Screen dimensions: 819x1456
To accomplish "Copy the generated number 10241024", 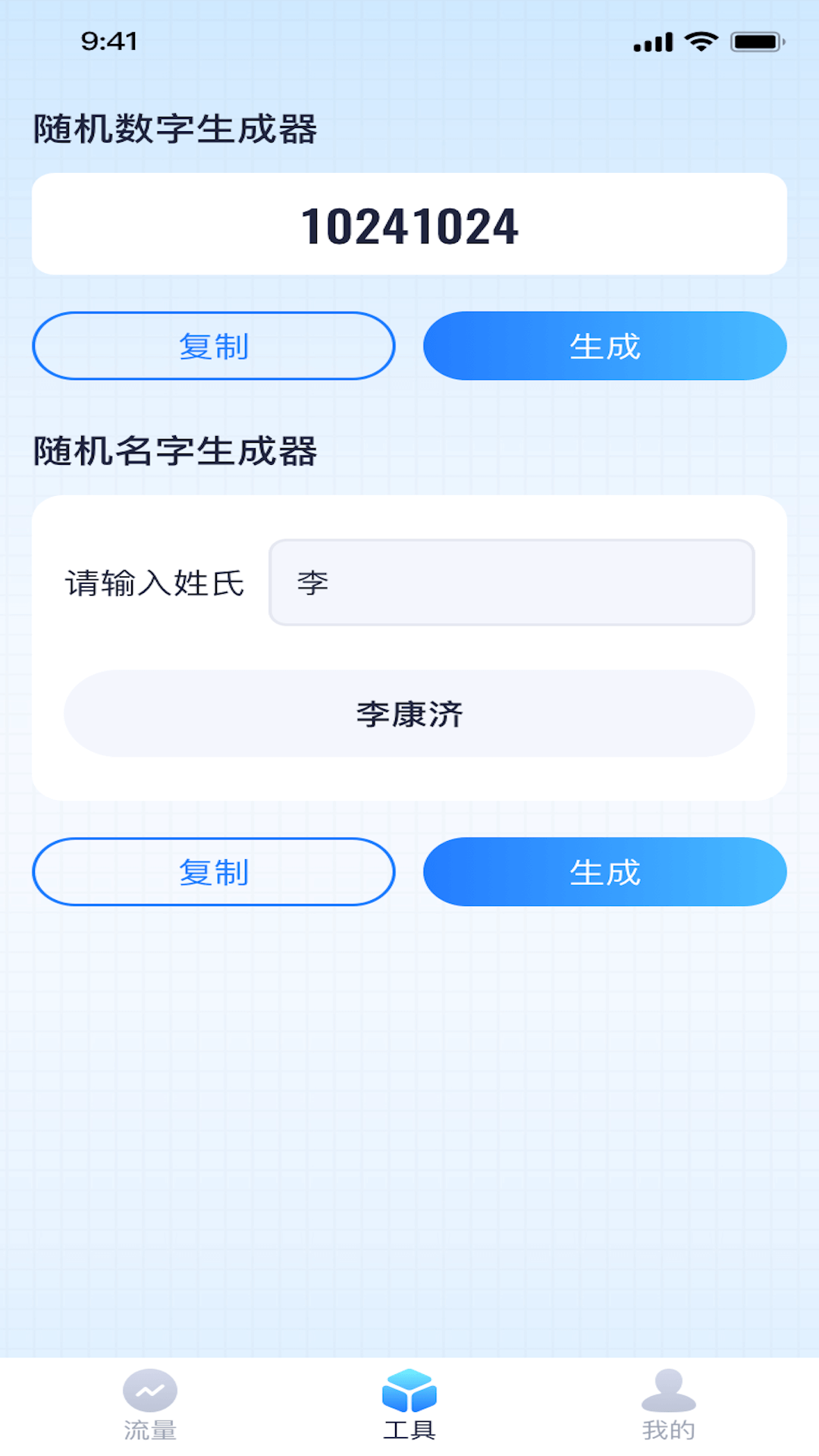I will click(x=213, y=345).
